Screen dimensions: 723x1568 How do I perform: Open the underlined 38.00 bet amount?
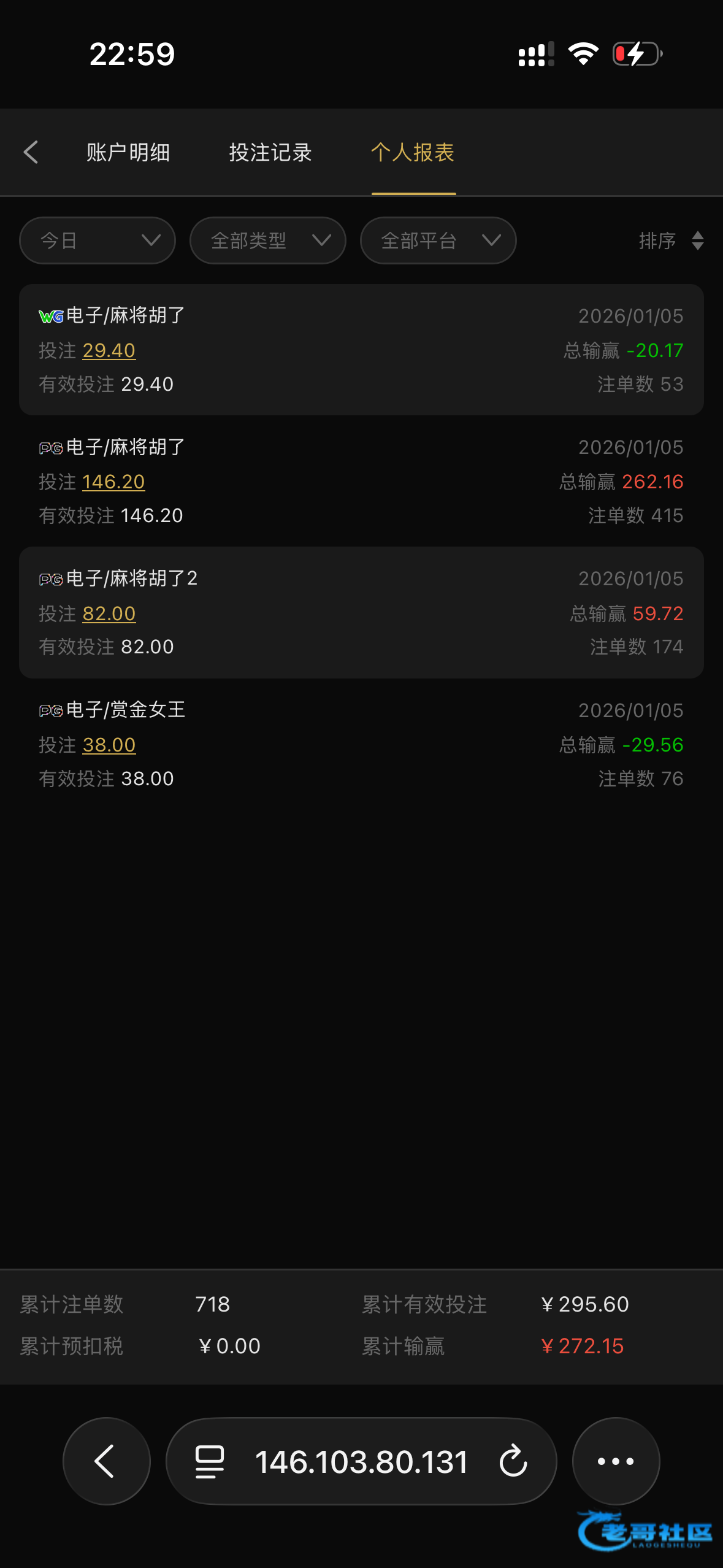pos(109,745)
